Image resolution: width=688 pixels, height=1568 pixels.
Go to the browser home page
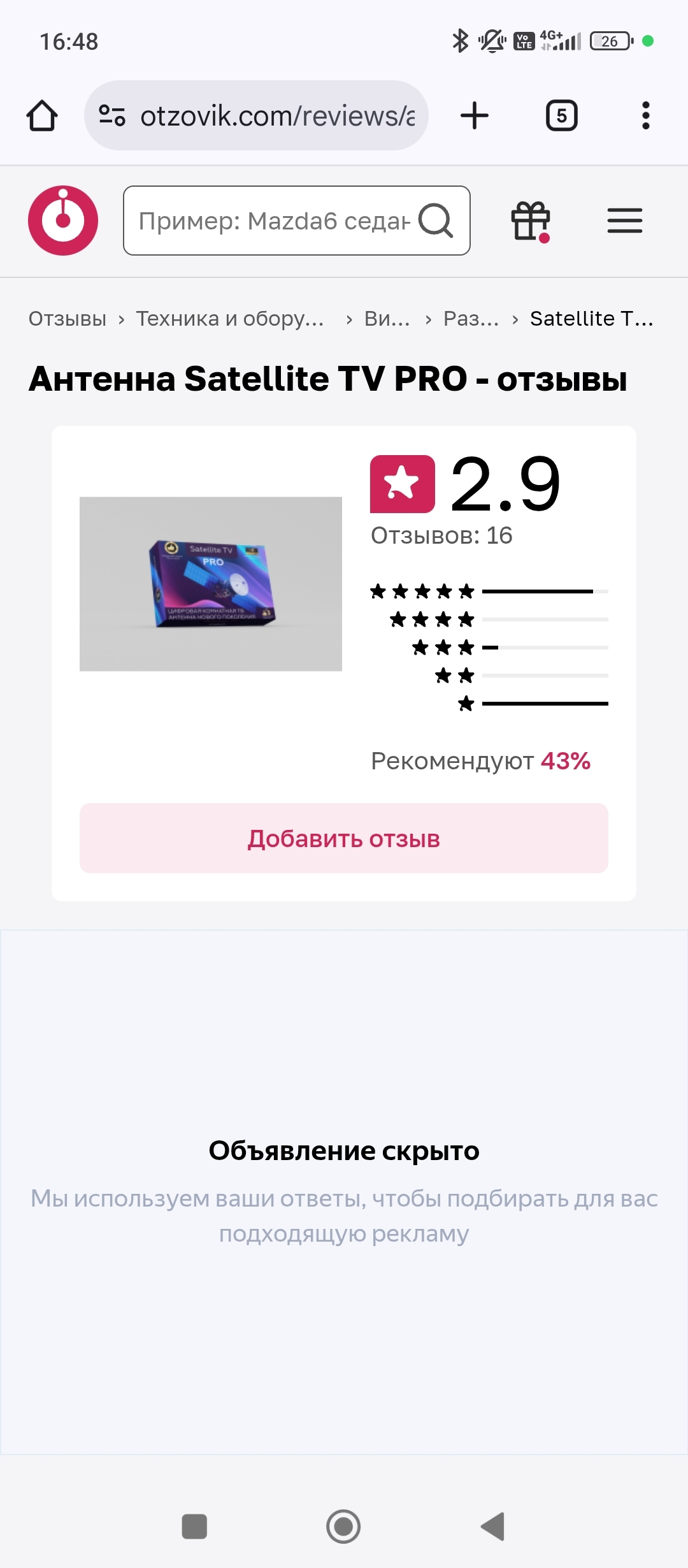(42, 116)
